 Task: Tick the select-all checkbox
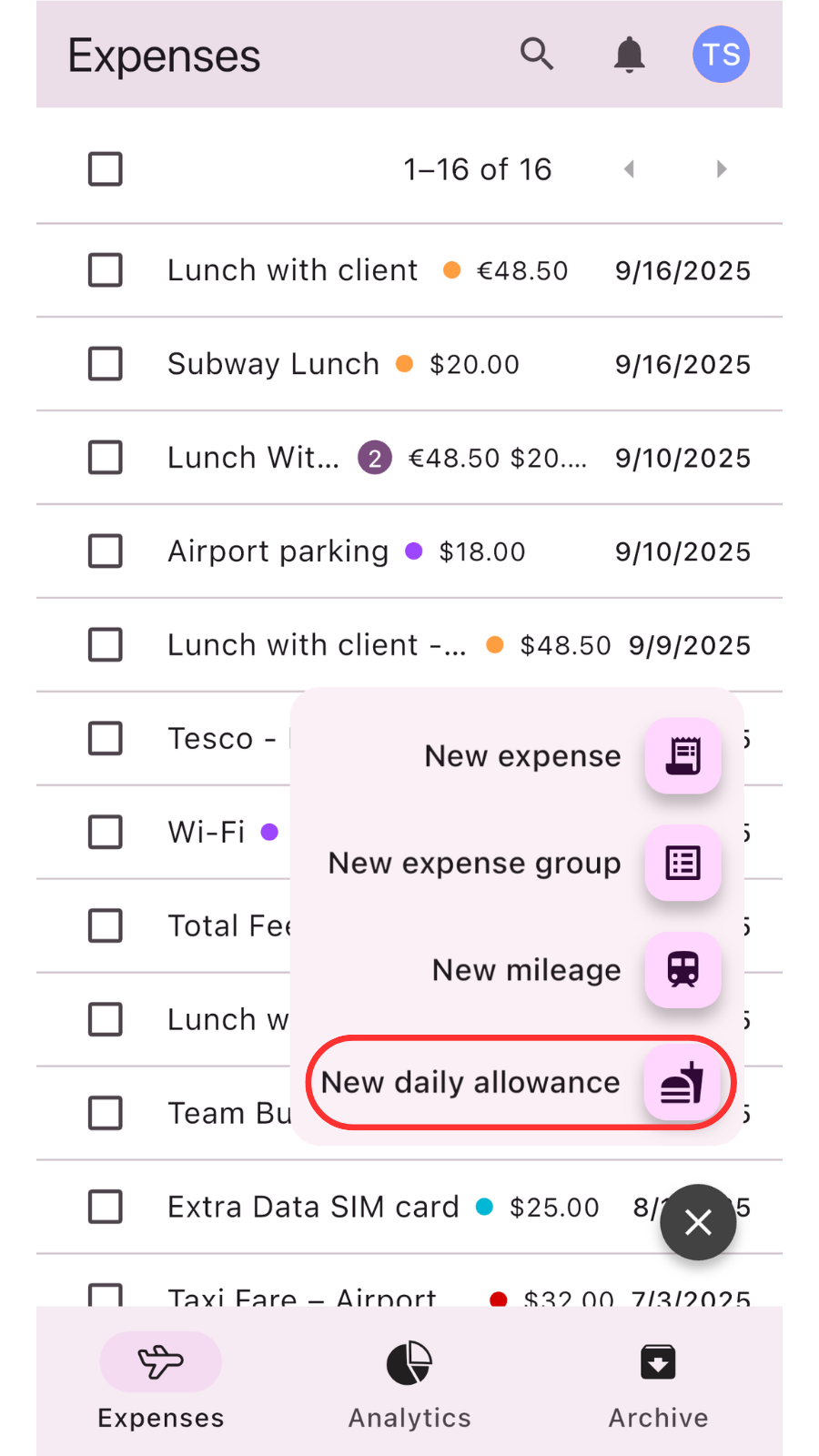click(106, 169)
